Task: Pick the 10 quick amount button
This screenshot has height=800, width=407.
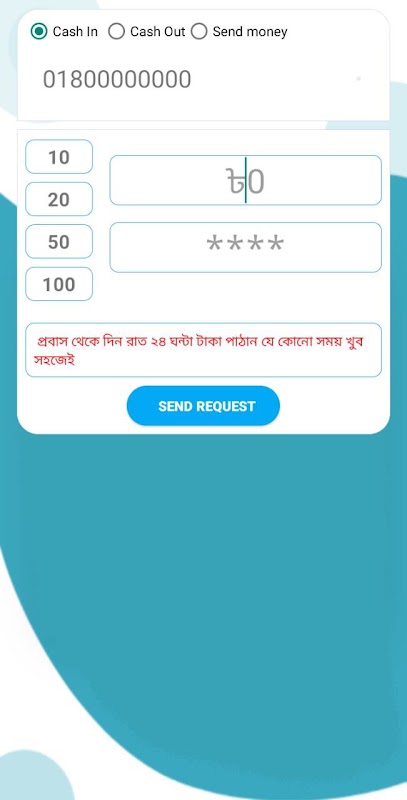Action: click(x=59, y=157)
